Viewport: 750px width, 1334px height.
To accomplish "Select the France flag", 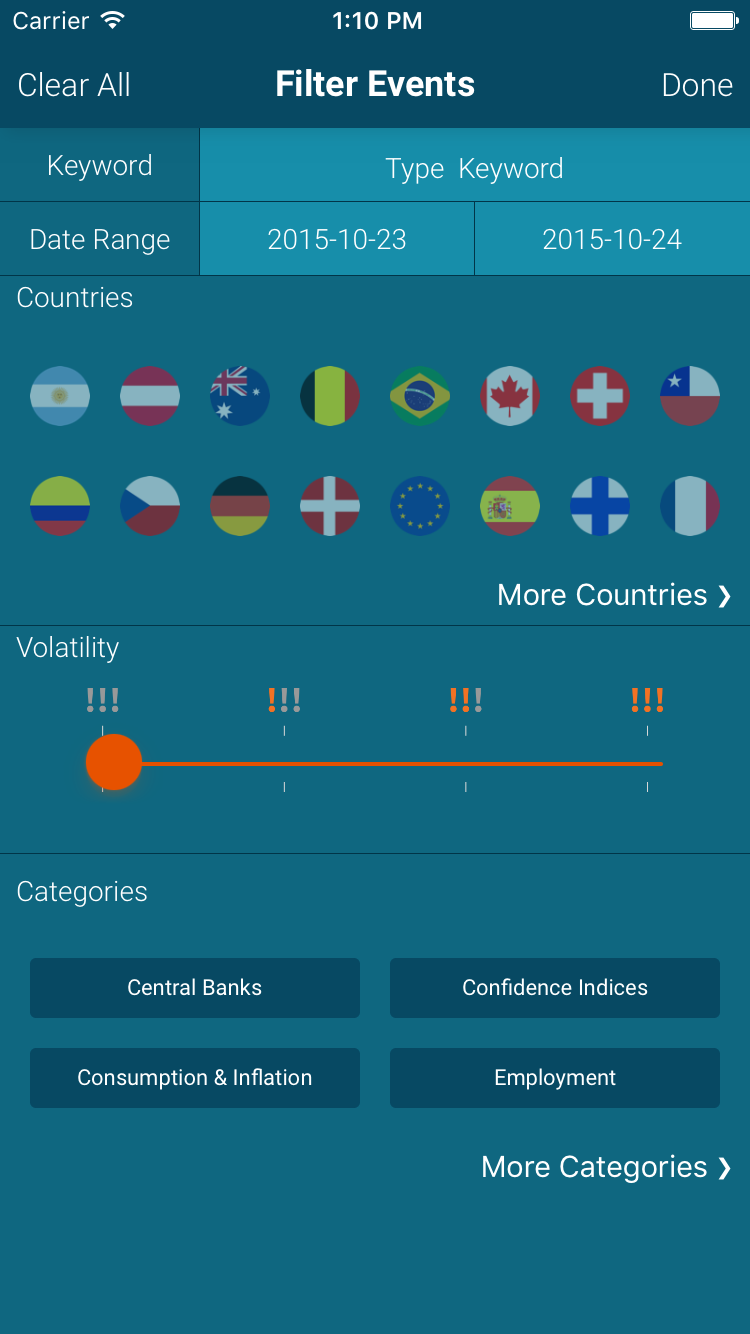I will pos(690,506).
